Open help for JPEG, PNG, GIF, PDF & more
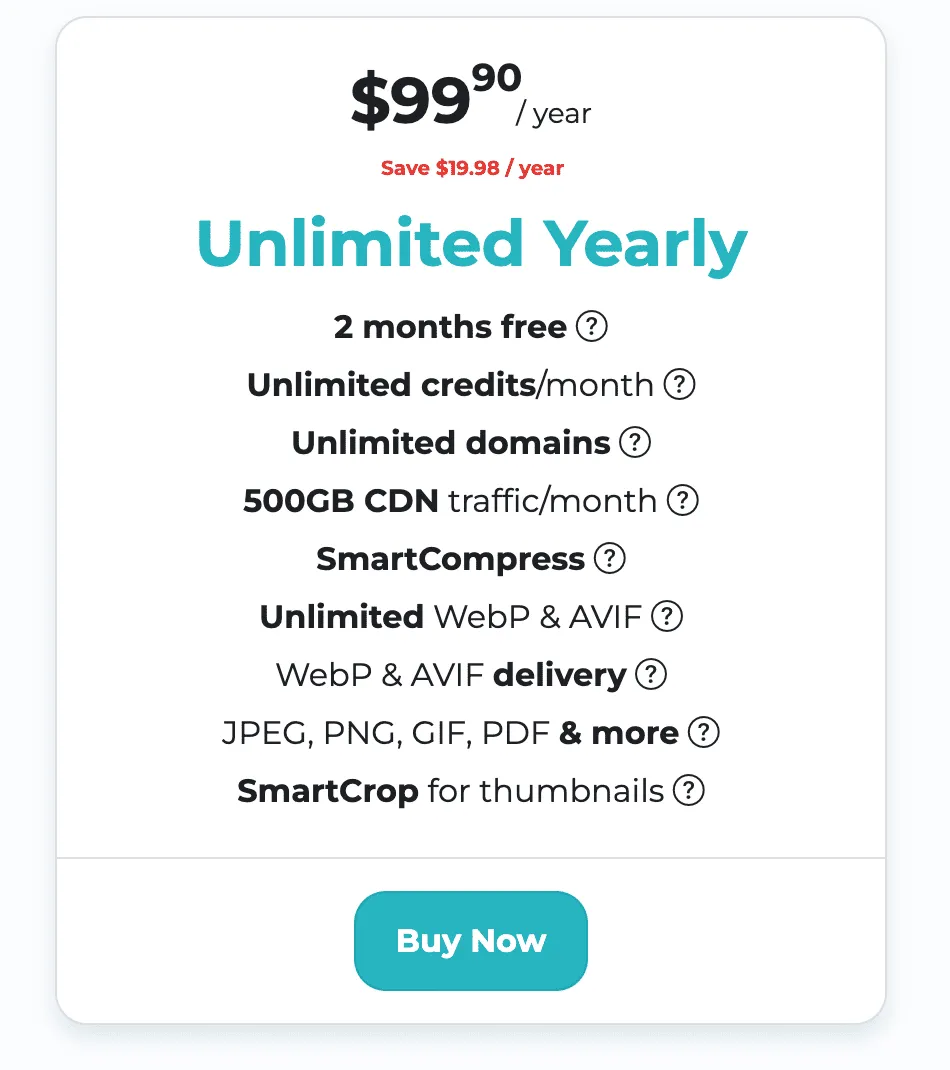Viewport: 950px width, 1070px height. (704, 732)
